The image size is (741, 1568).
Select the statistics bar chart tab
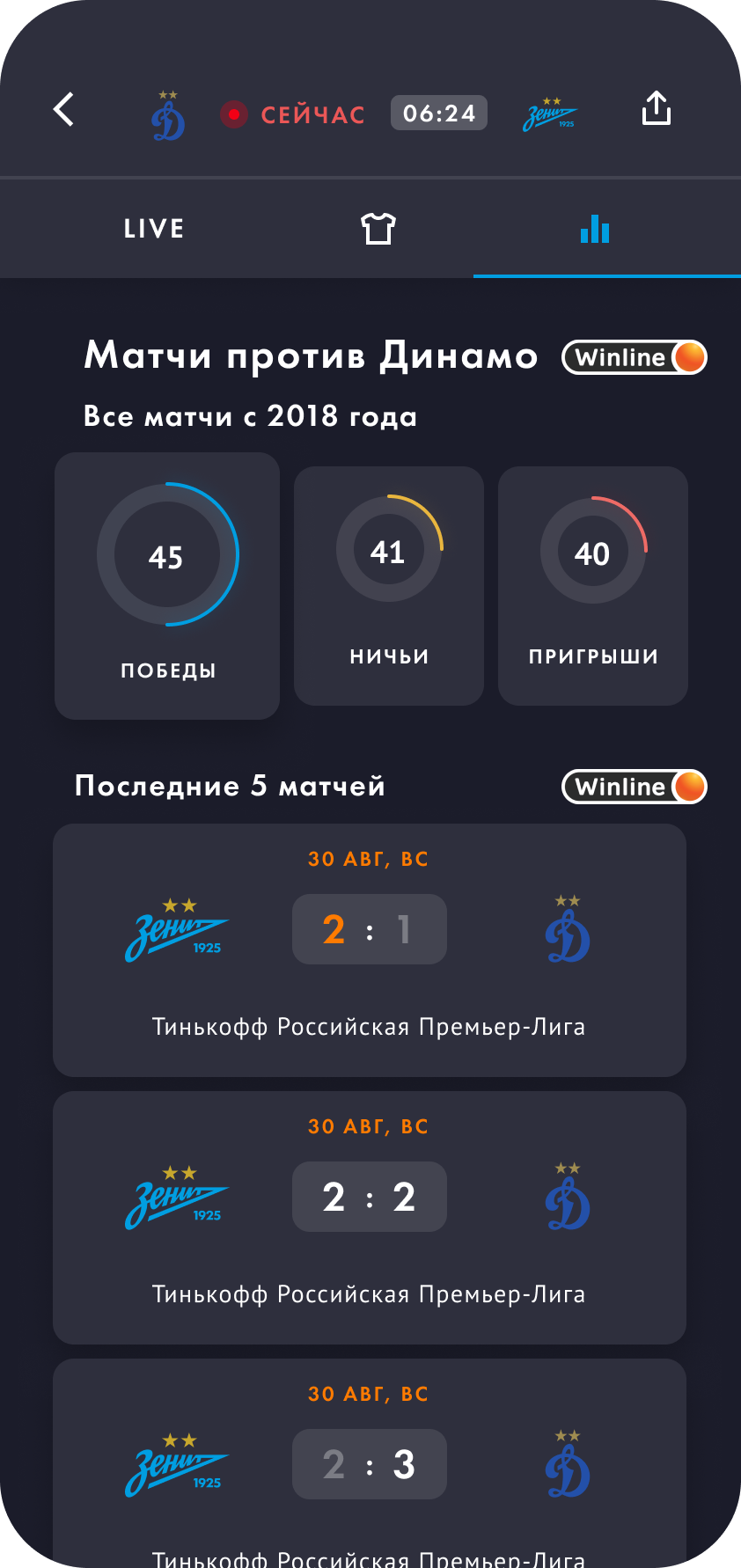(x=595, y=229)
